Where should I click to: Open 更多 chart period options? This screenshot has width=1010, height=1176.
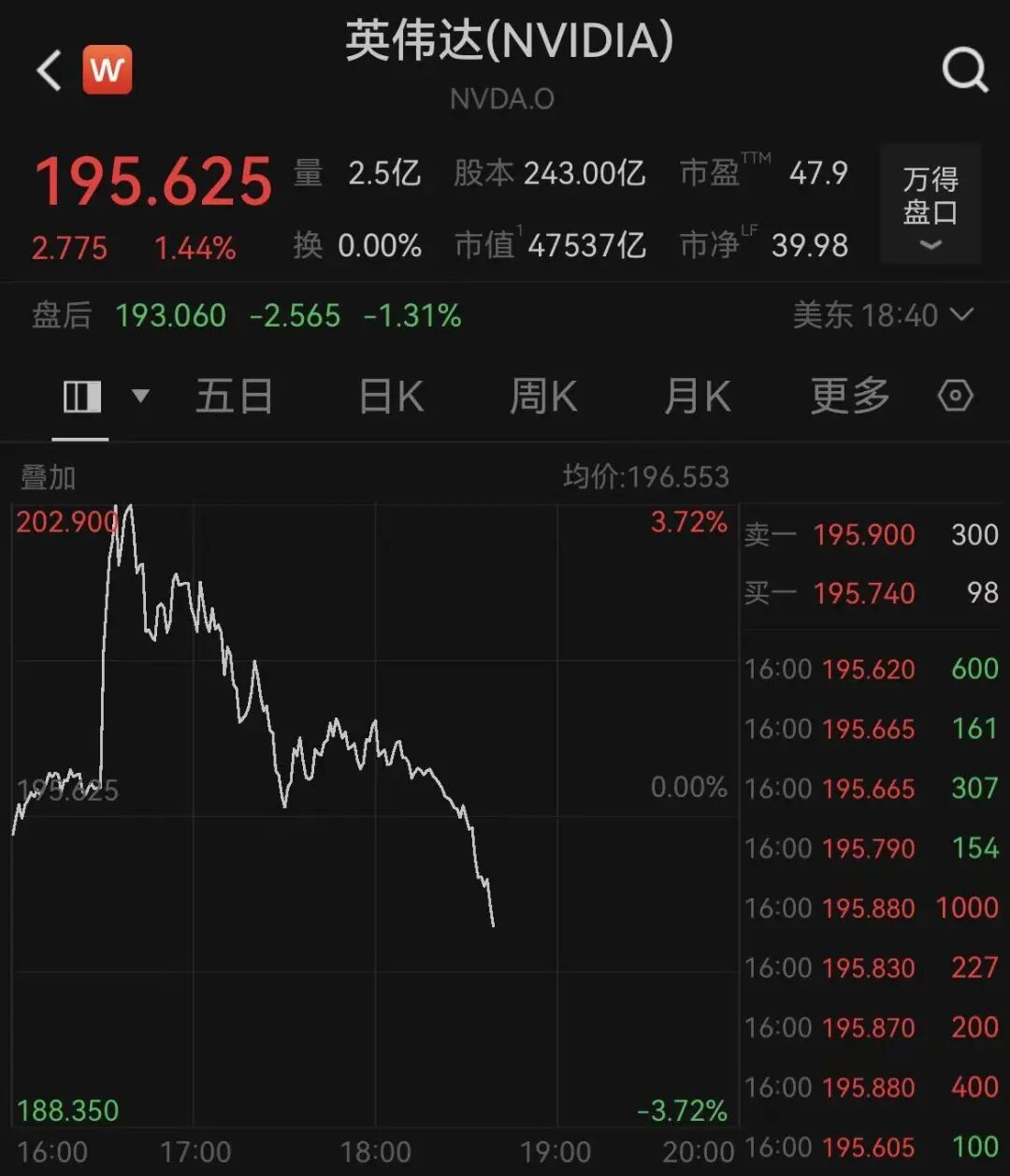pyautogui.click(x=849, y=397)
